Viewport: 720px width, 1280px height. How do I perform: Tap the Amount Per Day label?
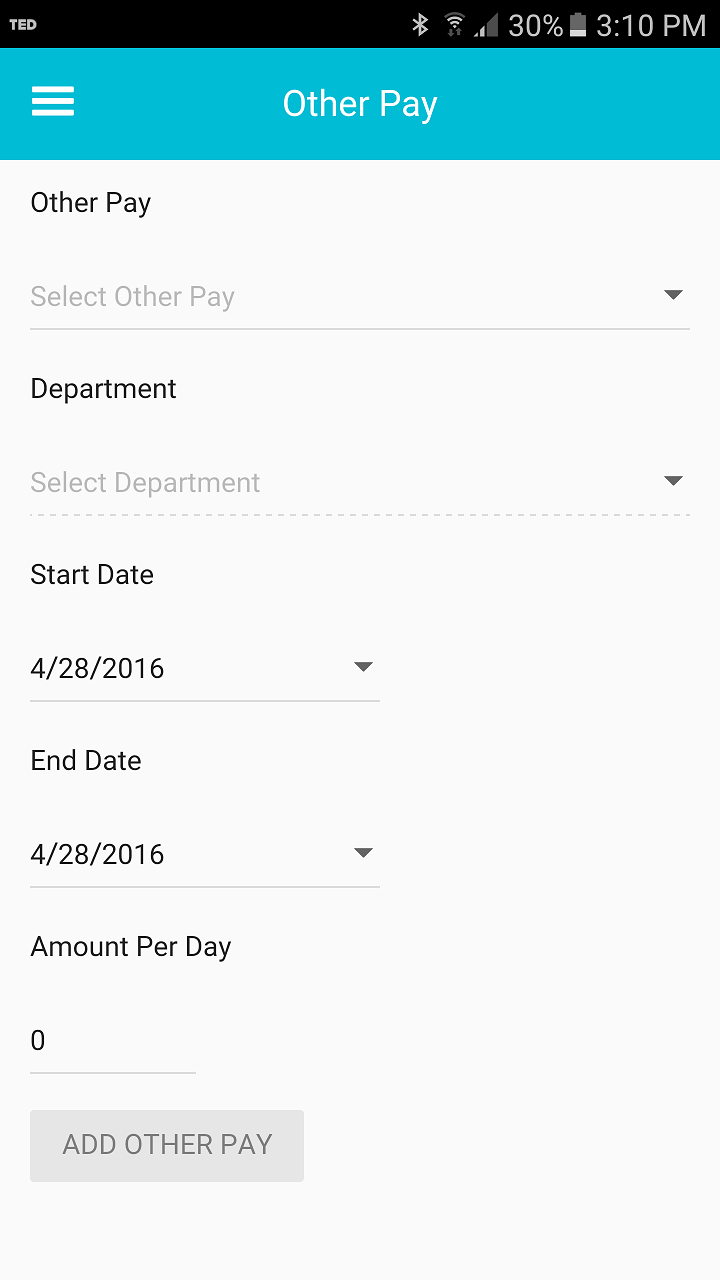(131, 946)
